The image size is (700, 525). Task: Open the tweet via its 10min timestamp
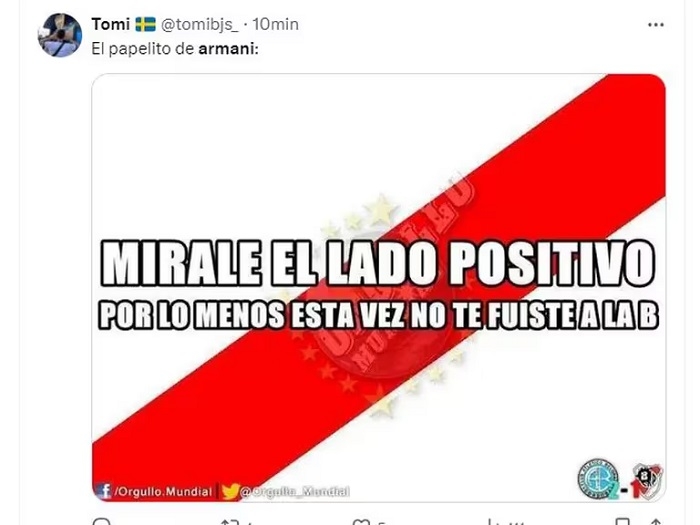point(275,24)
